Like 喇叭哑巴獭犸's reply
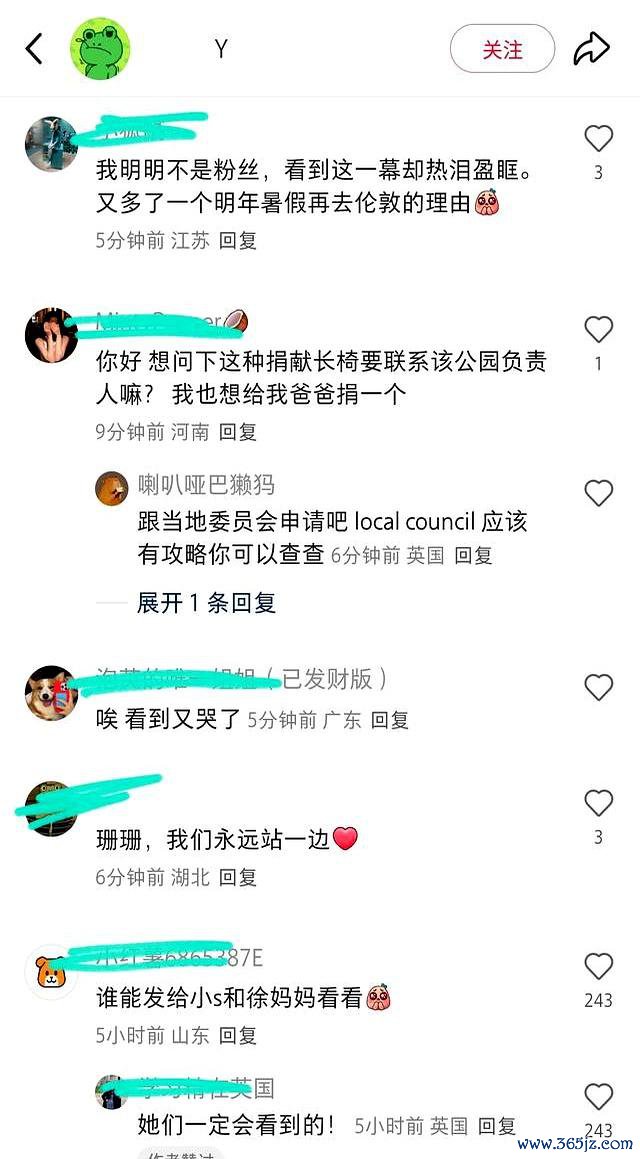Viewport: 640px width, 1159px height. 598,492
